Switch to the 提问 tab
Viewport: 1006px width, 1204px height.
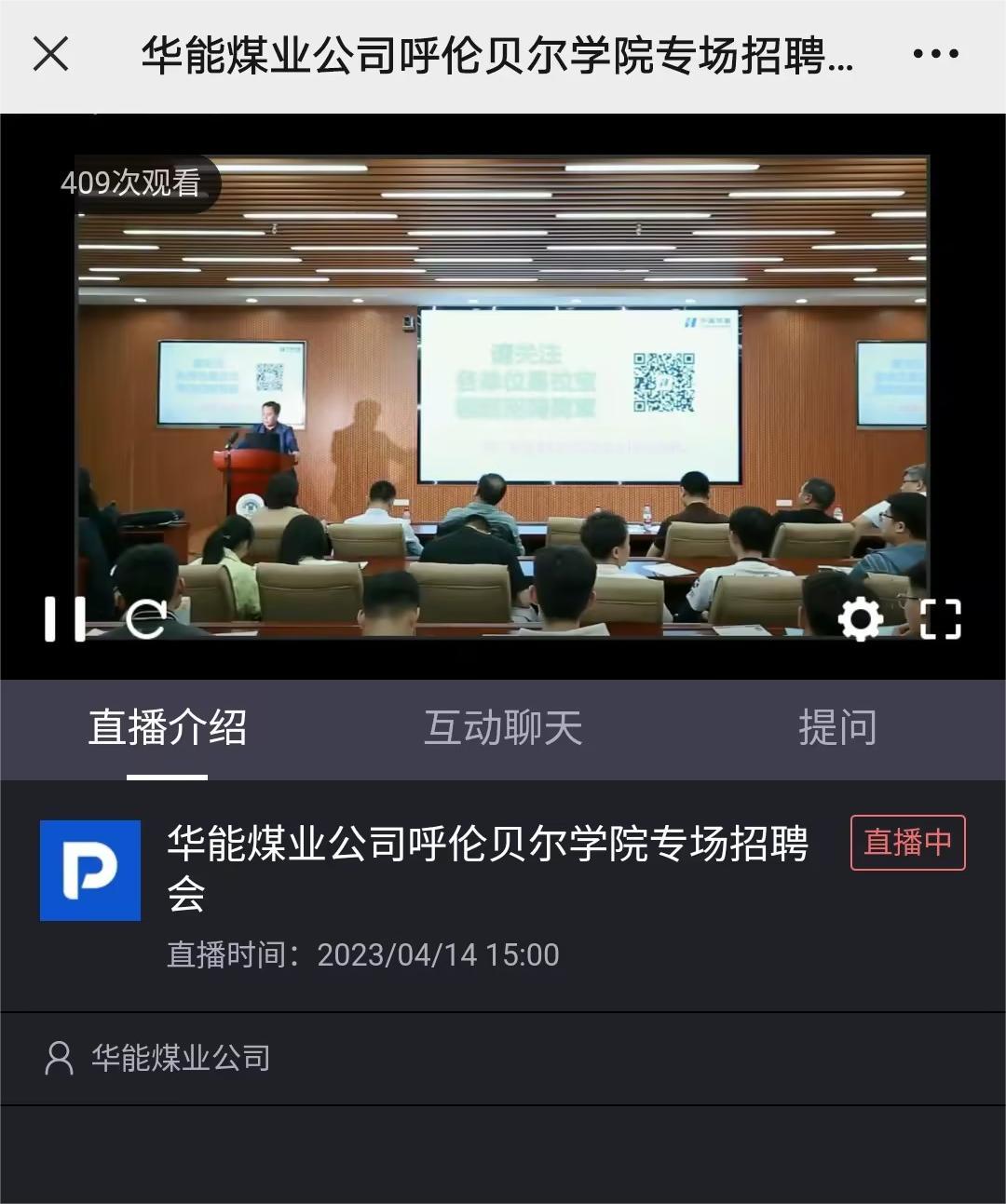point(837,728)
